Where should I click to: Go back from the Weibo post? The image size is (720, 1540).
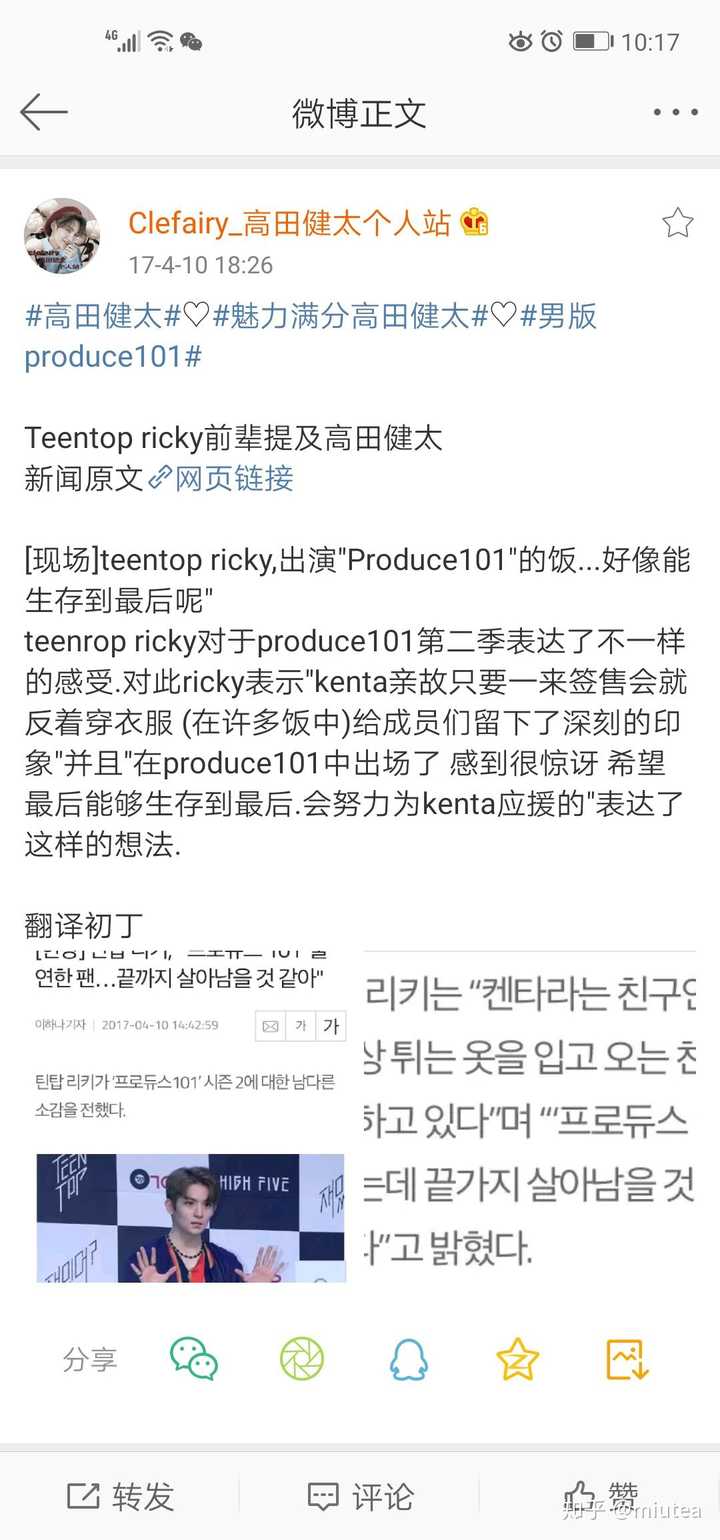pyautogui.click(x=43, y=112)
